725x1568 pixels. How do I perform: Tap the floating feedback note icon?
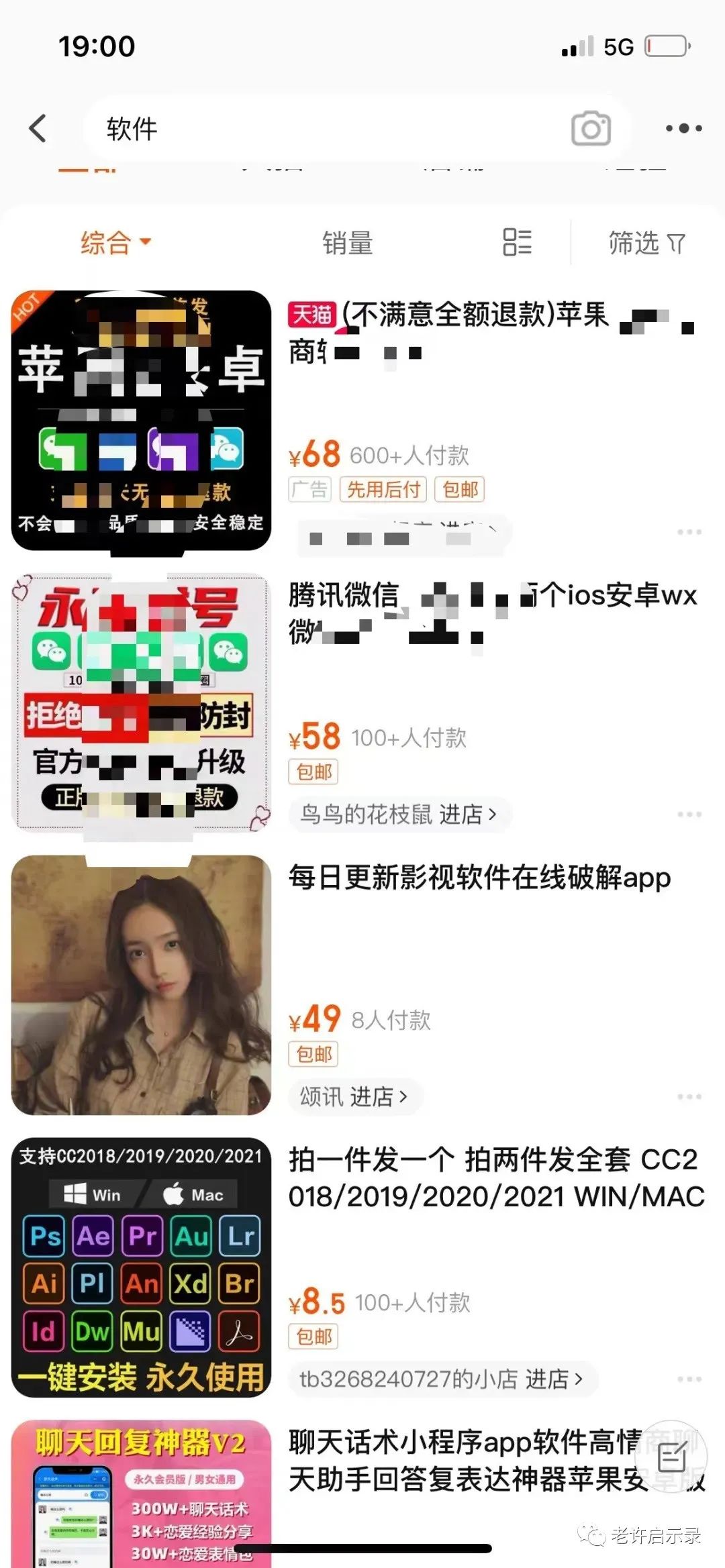[671, 1457]
